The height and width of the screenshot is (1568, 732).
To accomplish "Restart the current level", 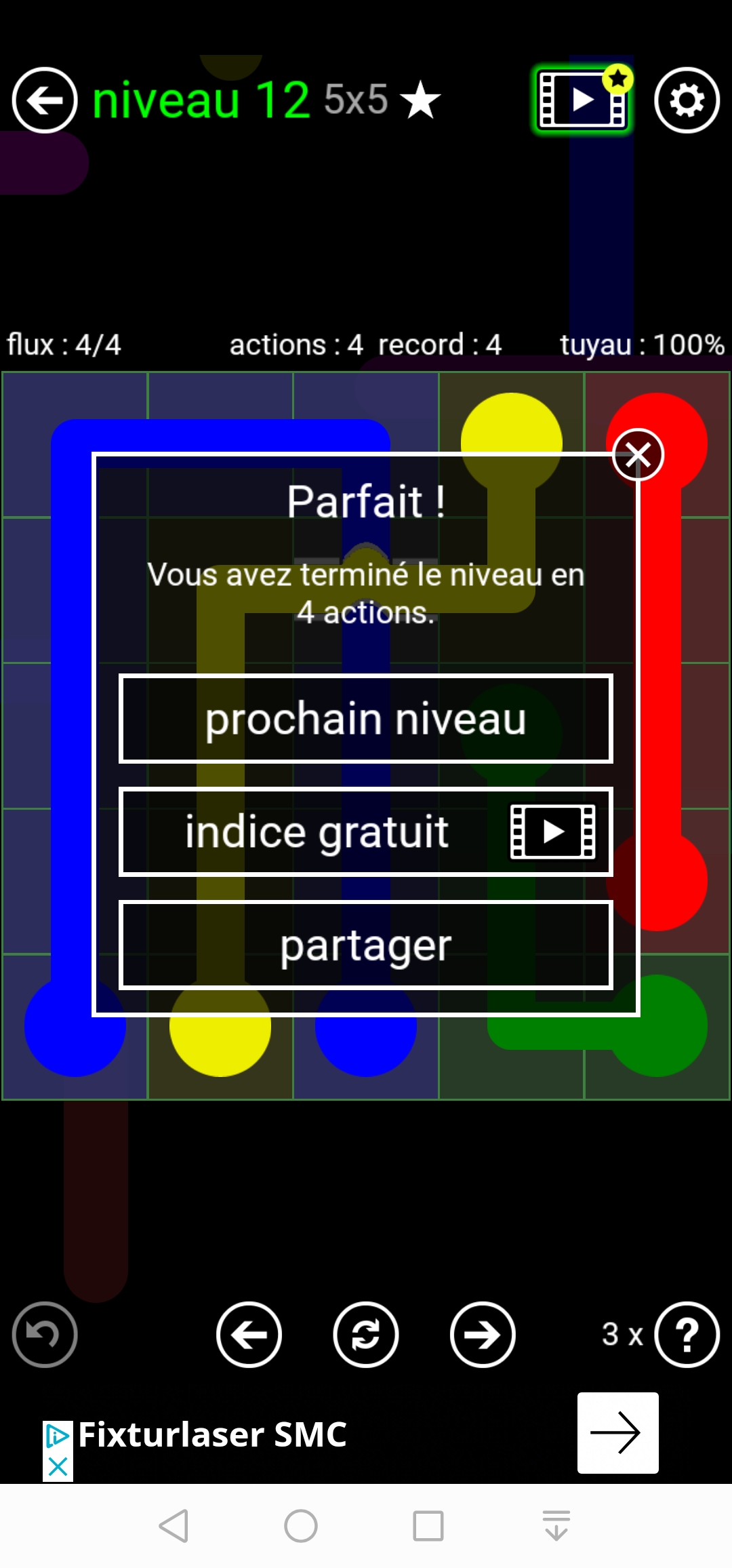I will click(x=365, y=1335).
